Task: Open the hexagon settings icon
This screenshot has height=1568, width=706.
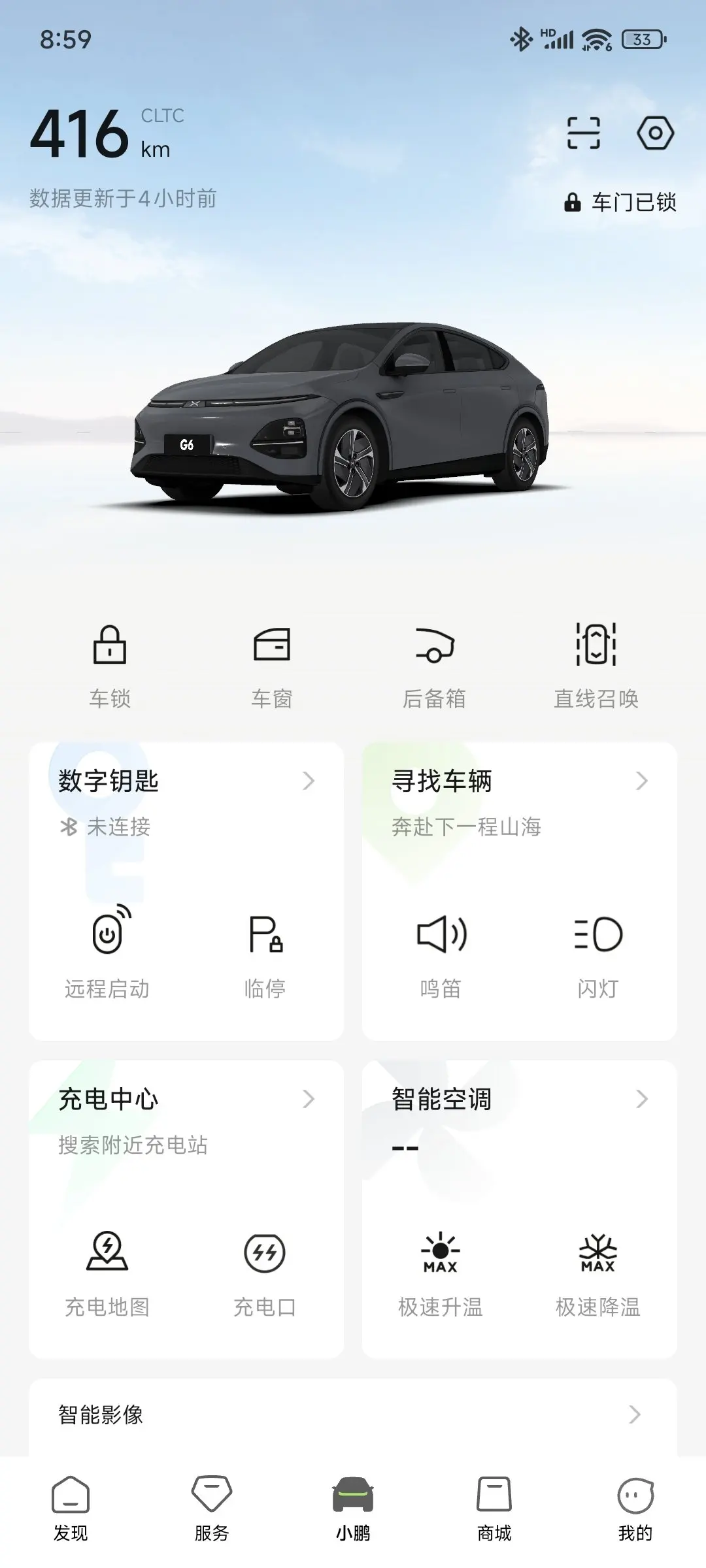Action: pyautogui.click(x=655, y=133)
